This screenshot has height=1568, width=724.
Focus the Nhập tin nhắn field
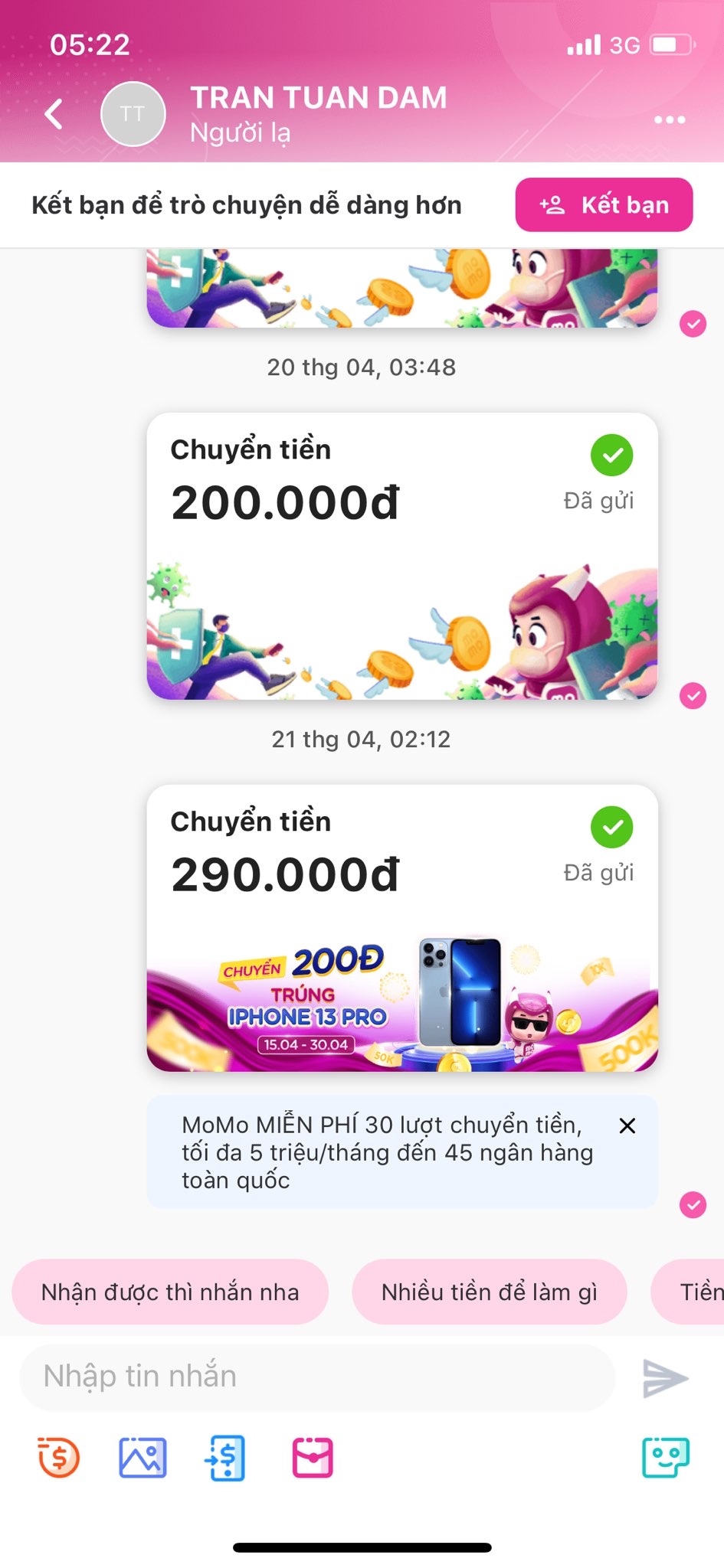pyautogui.click(x=317, y=1377)
